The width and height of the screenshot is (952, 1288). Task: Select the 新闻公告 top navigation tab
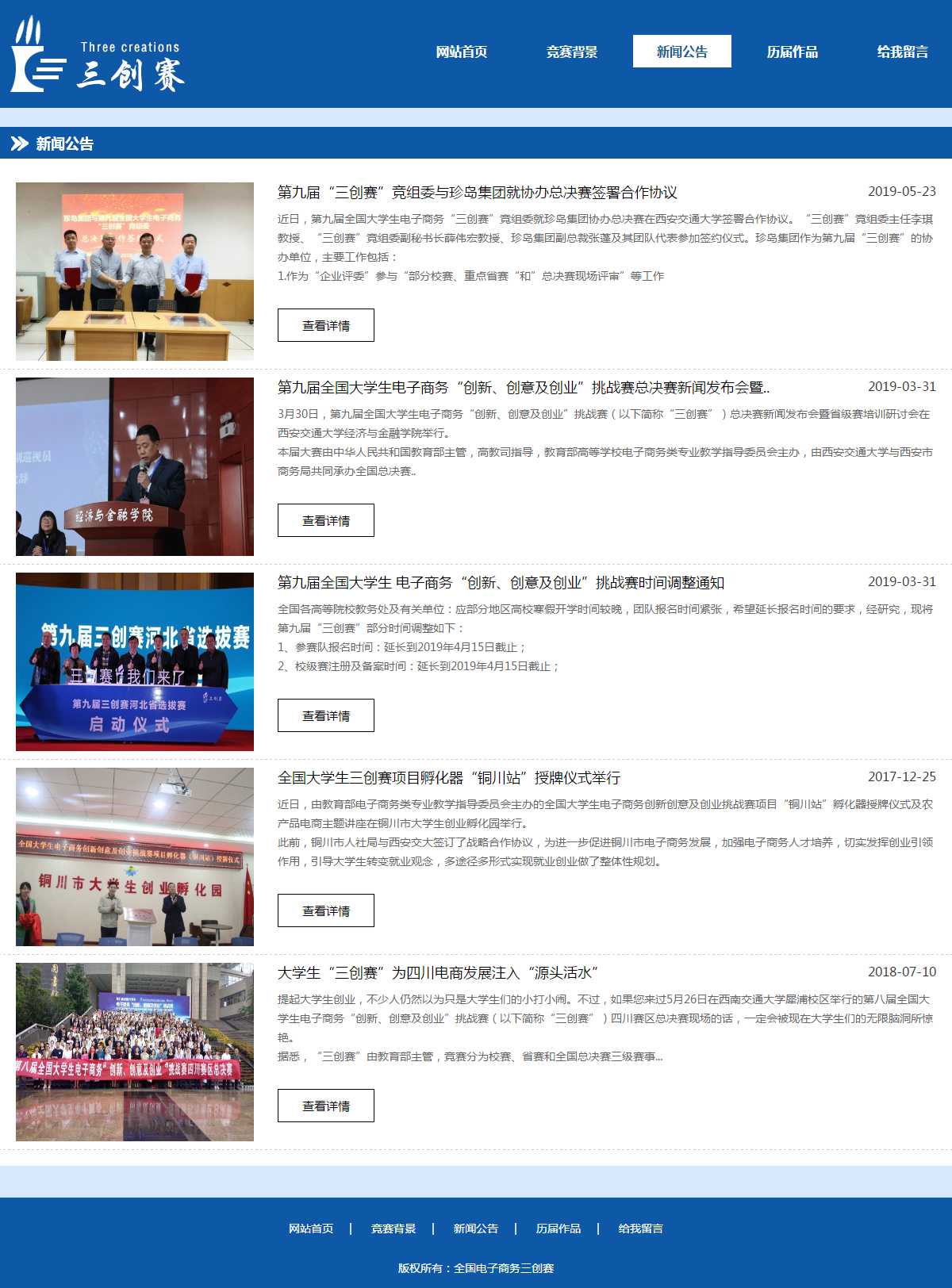[x=681, y=52]
